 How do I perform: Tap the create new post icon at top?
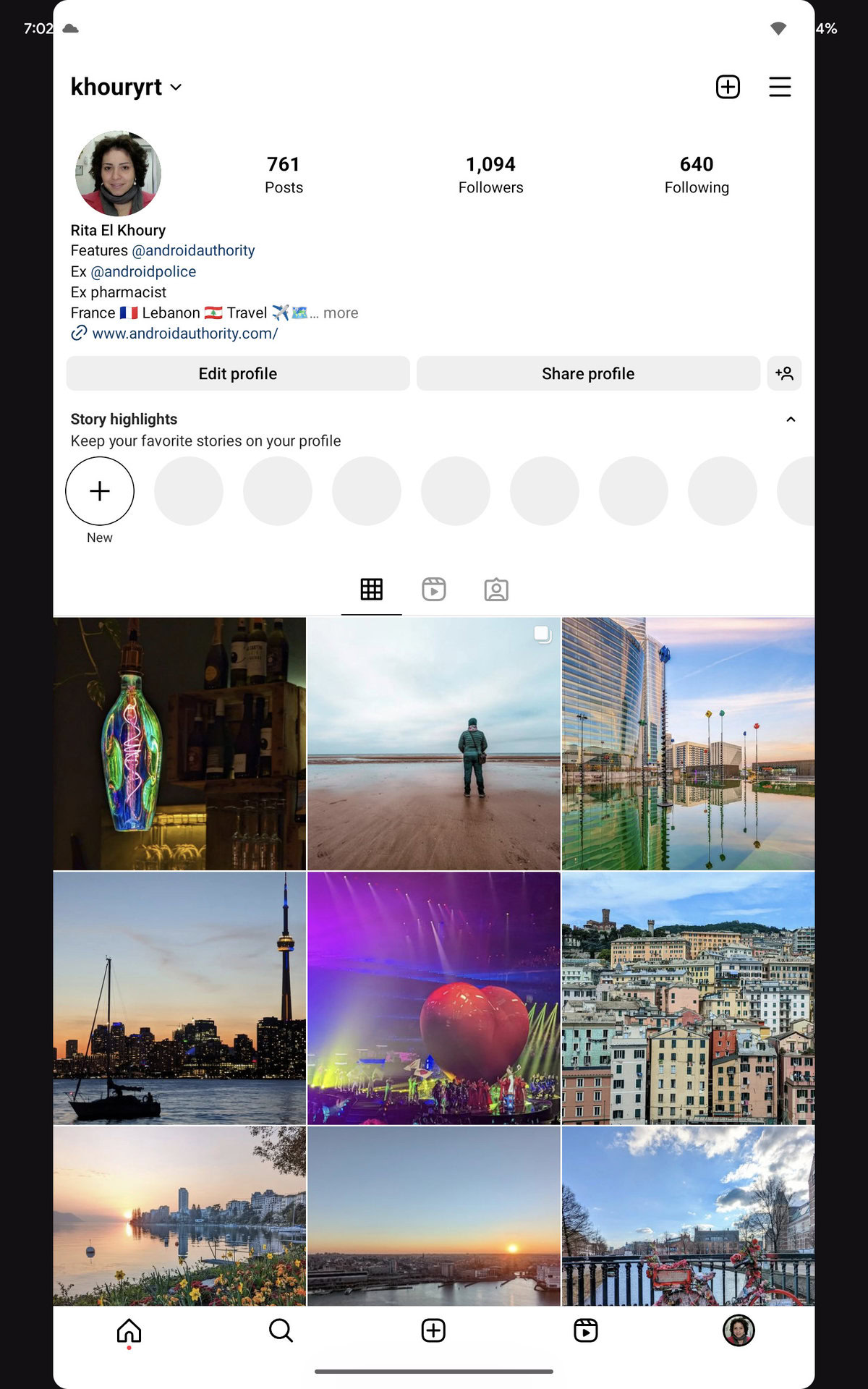728,87
